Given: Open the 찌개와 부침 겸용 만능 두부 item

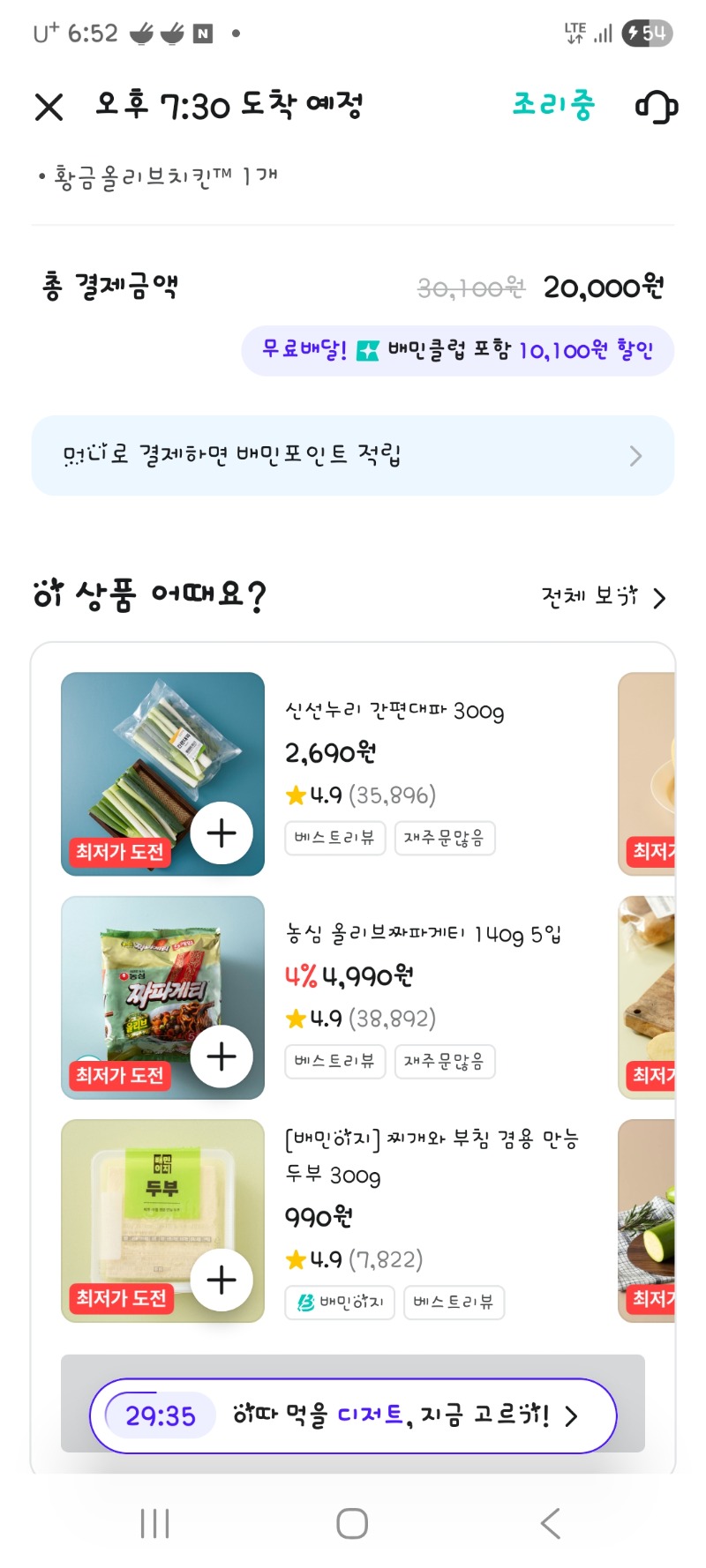Looking at the screenshot, I should point(432,1155).
